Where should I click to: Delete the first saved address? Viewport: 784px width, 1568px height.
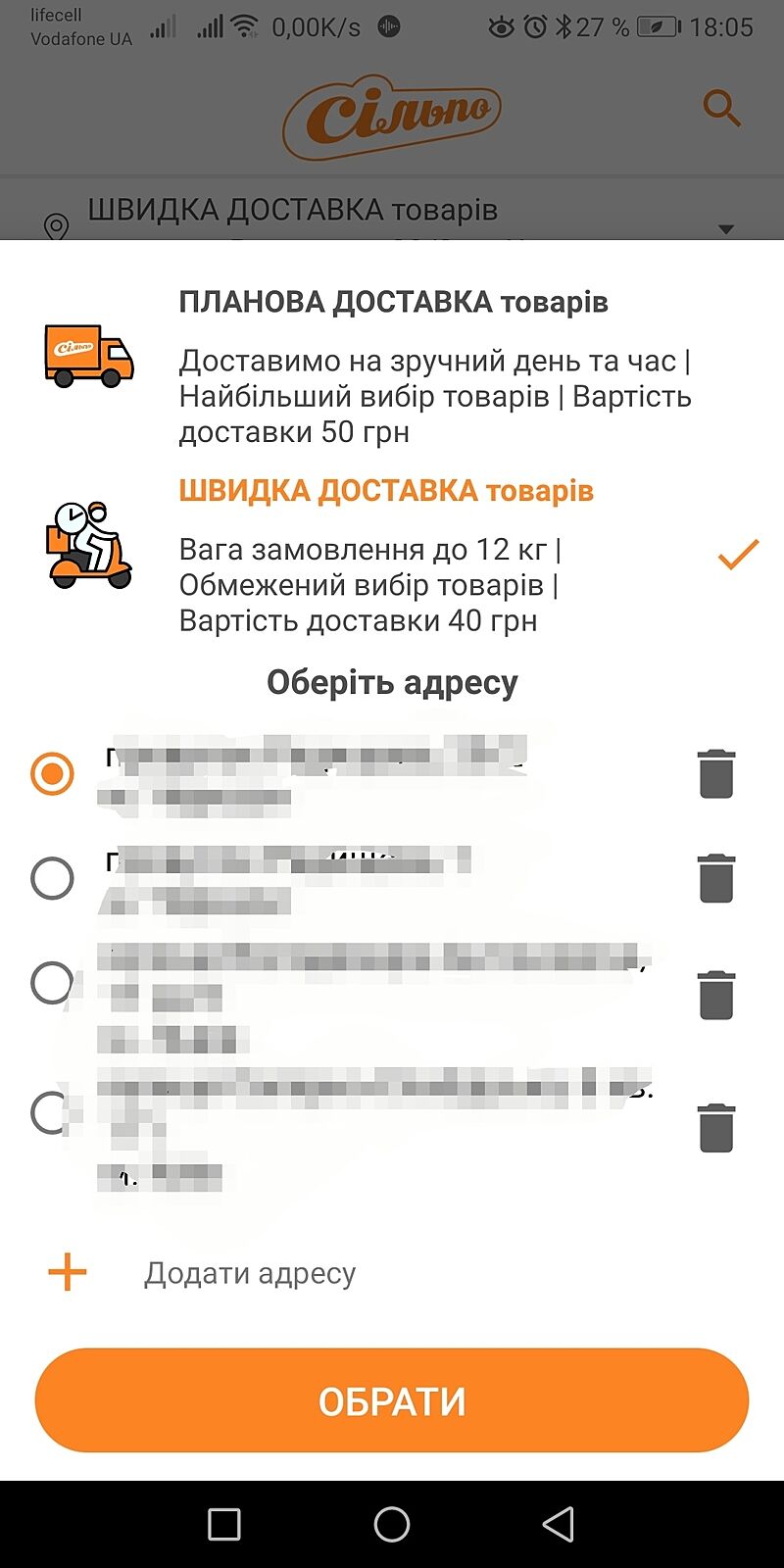716,774
